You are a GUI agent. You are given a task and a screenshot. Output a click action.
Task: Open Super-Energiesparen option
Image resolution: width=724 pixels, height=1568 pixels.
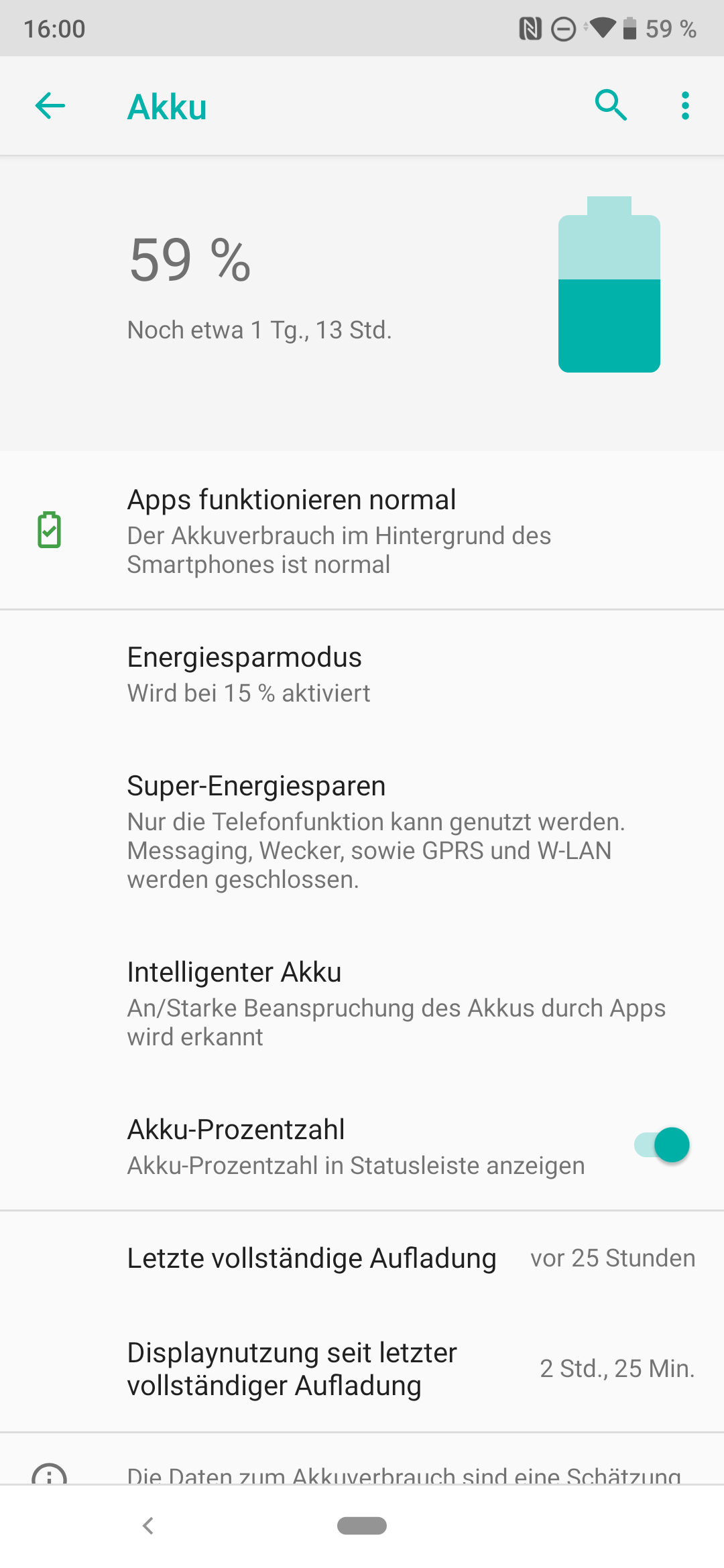362,831
